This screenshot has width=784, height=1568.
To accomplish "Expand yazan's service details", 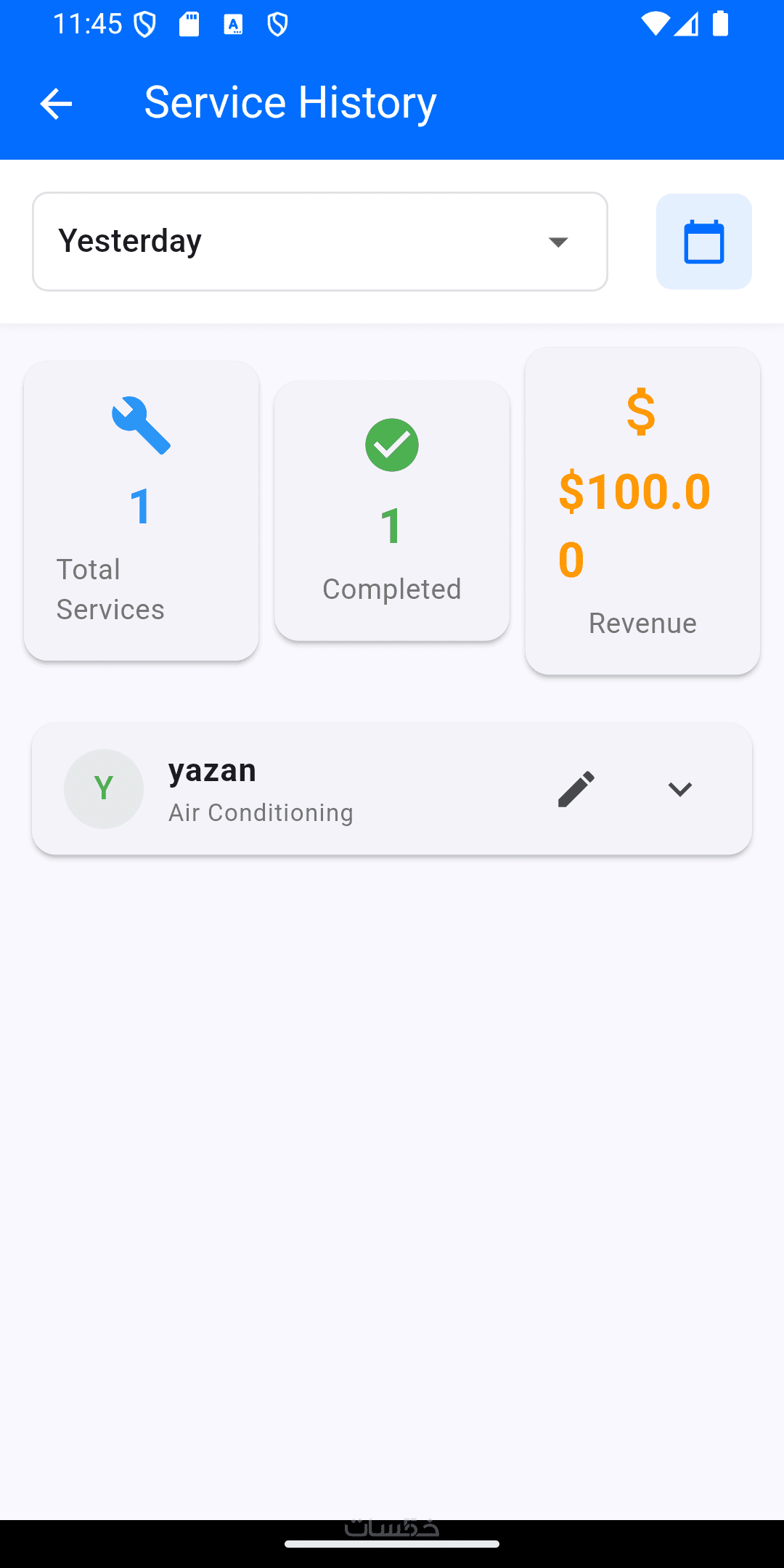I will (x=679, y=789).
